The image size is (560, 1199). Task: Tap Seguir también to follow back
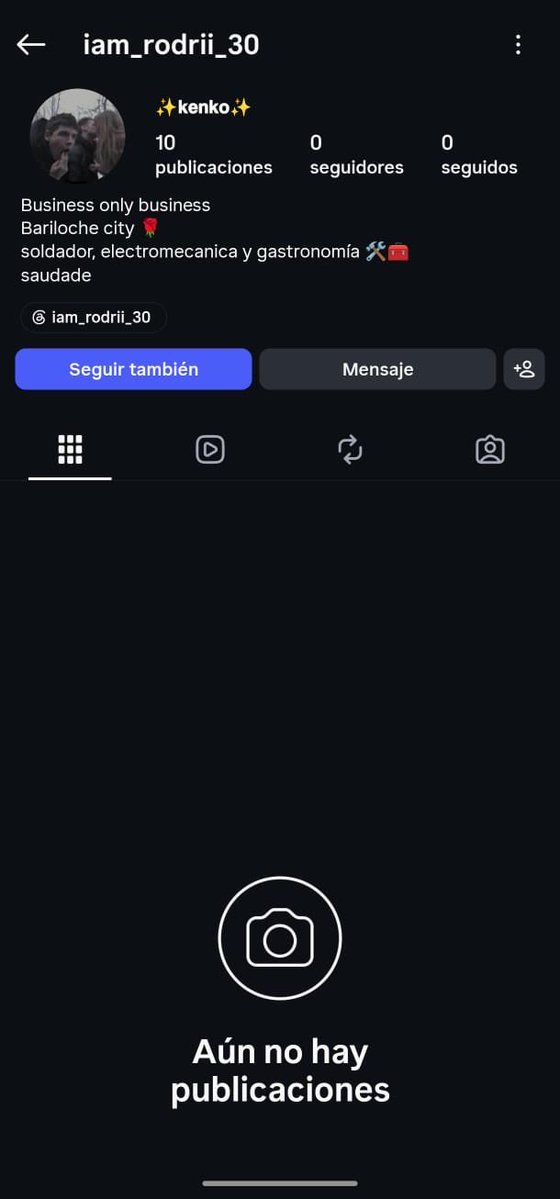(x=133, y=369)
